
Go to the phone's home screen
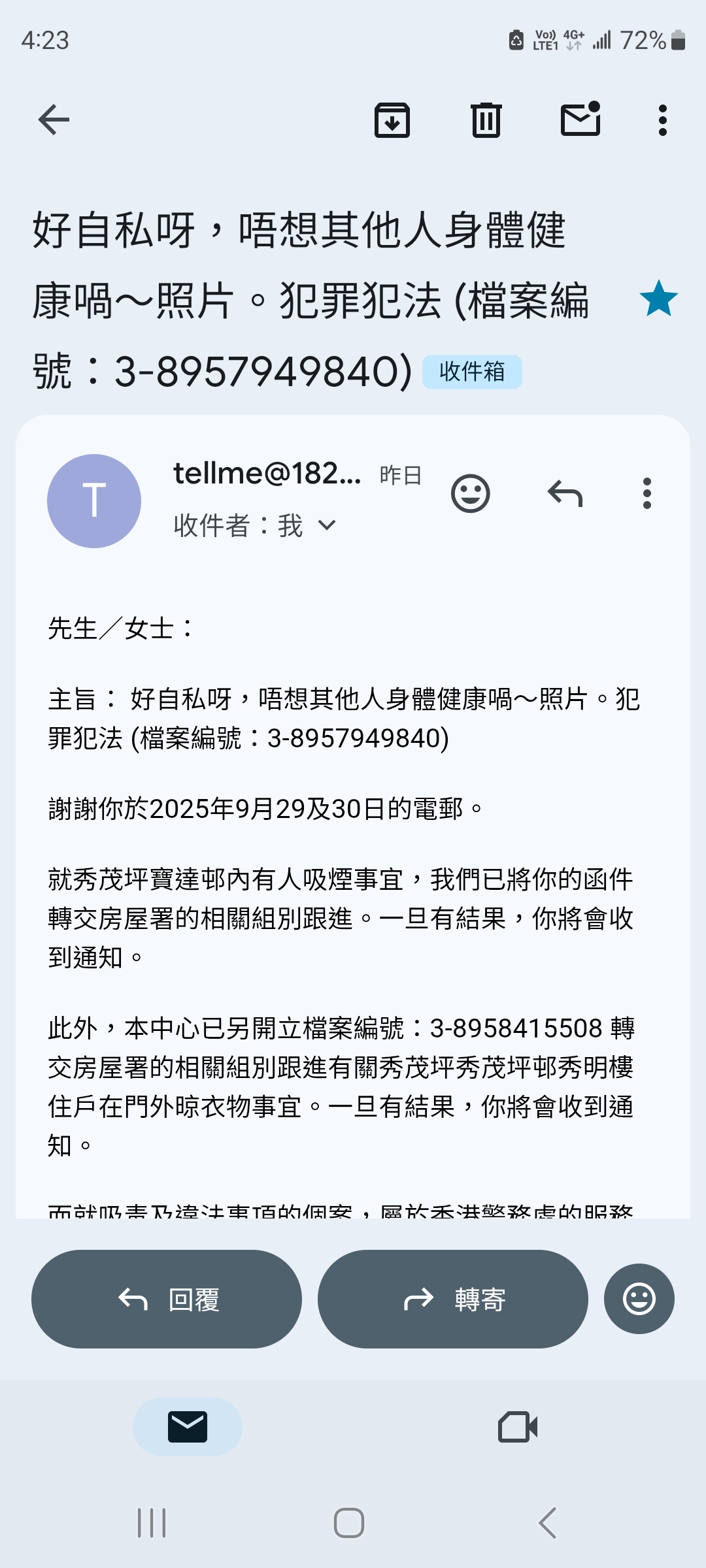349,1523
